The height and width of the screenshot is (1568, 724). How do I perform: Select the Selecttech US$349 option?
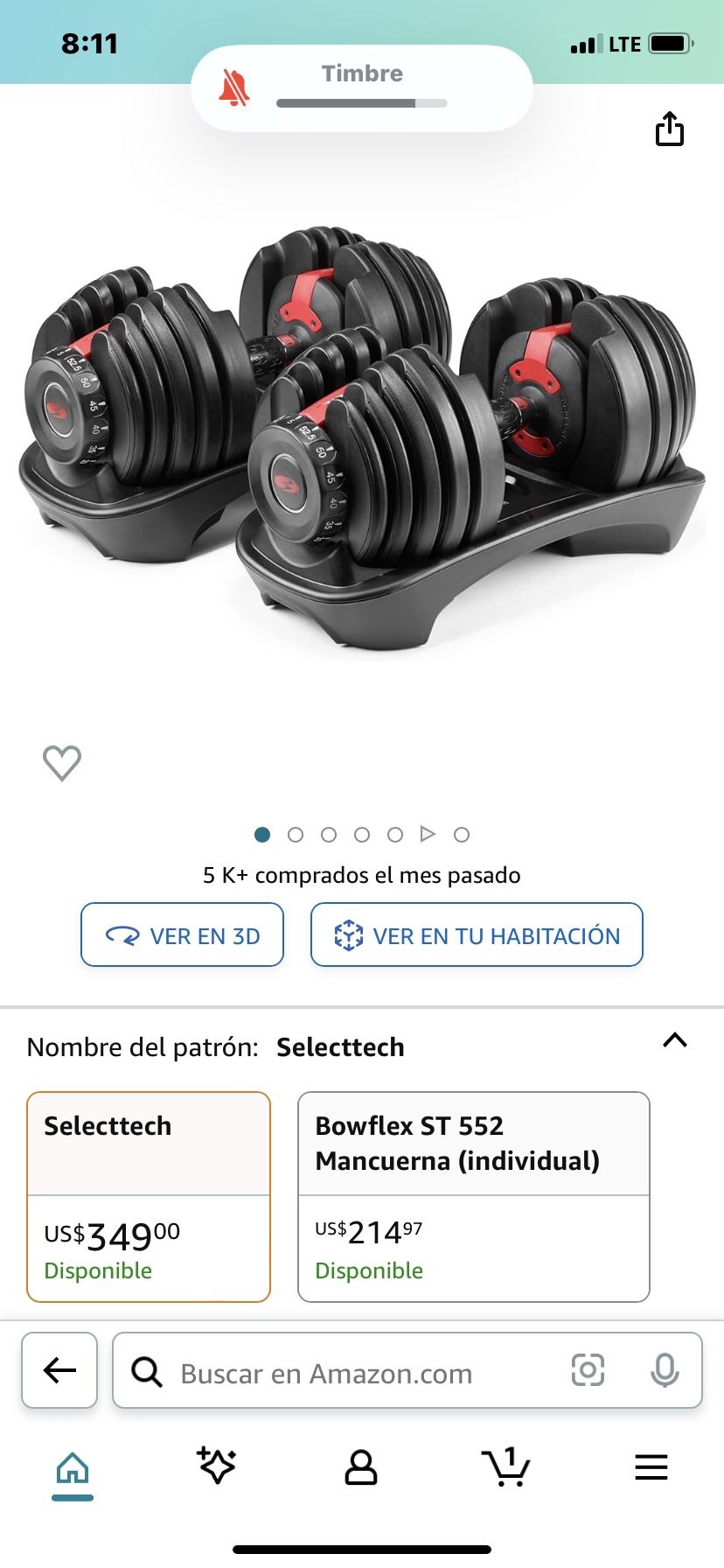149,1196
